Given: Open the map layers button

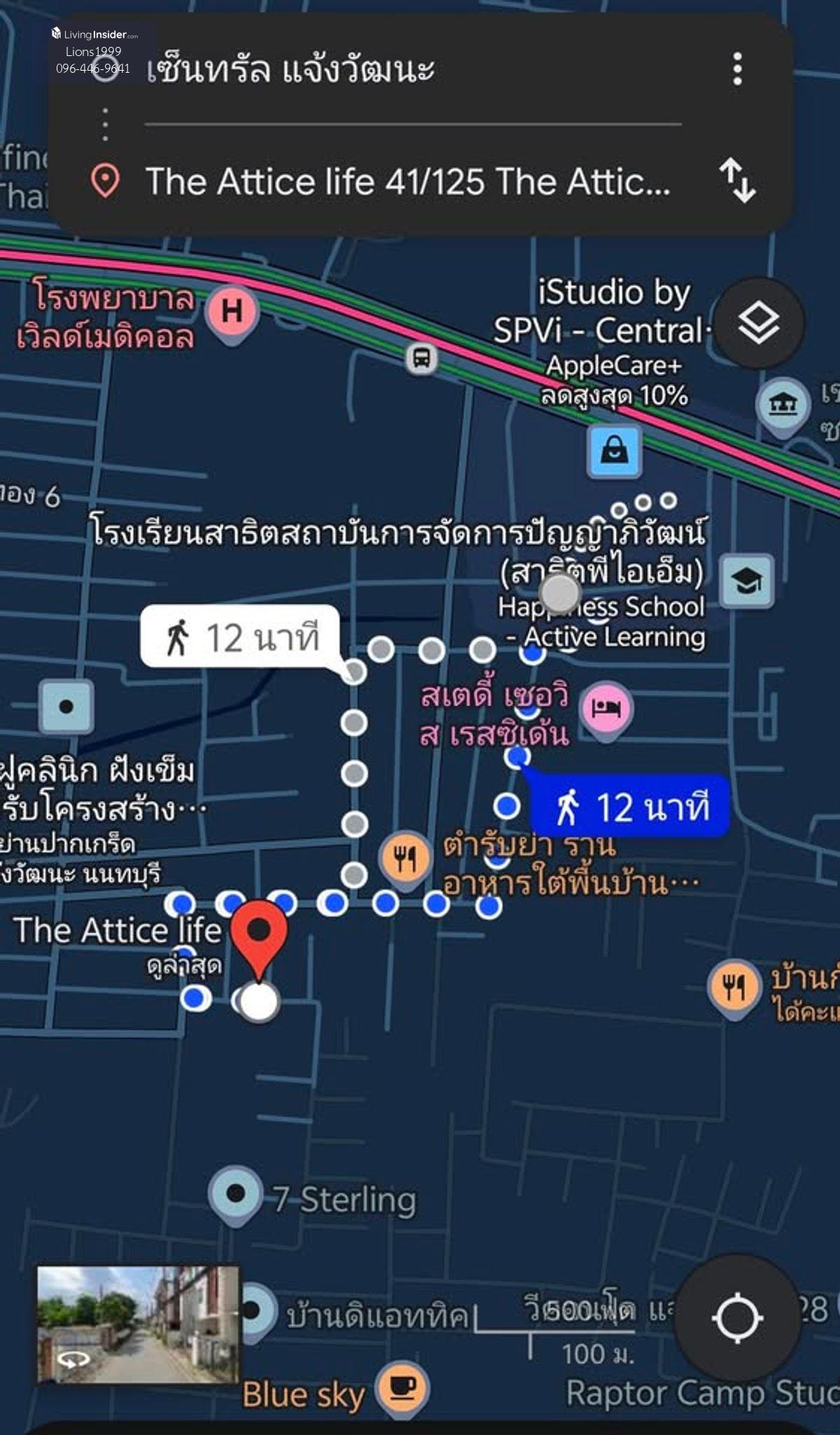Looking at the screenshot, I should [x=759, y=323].
